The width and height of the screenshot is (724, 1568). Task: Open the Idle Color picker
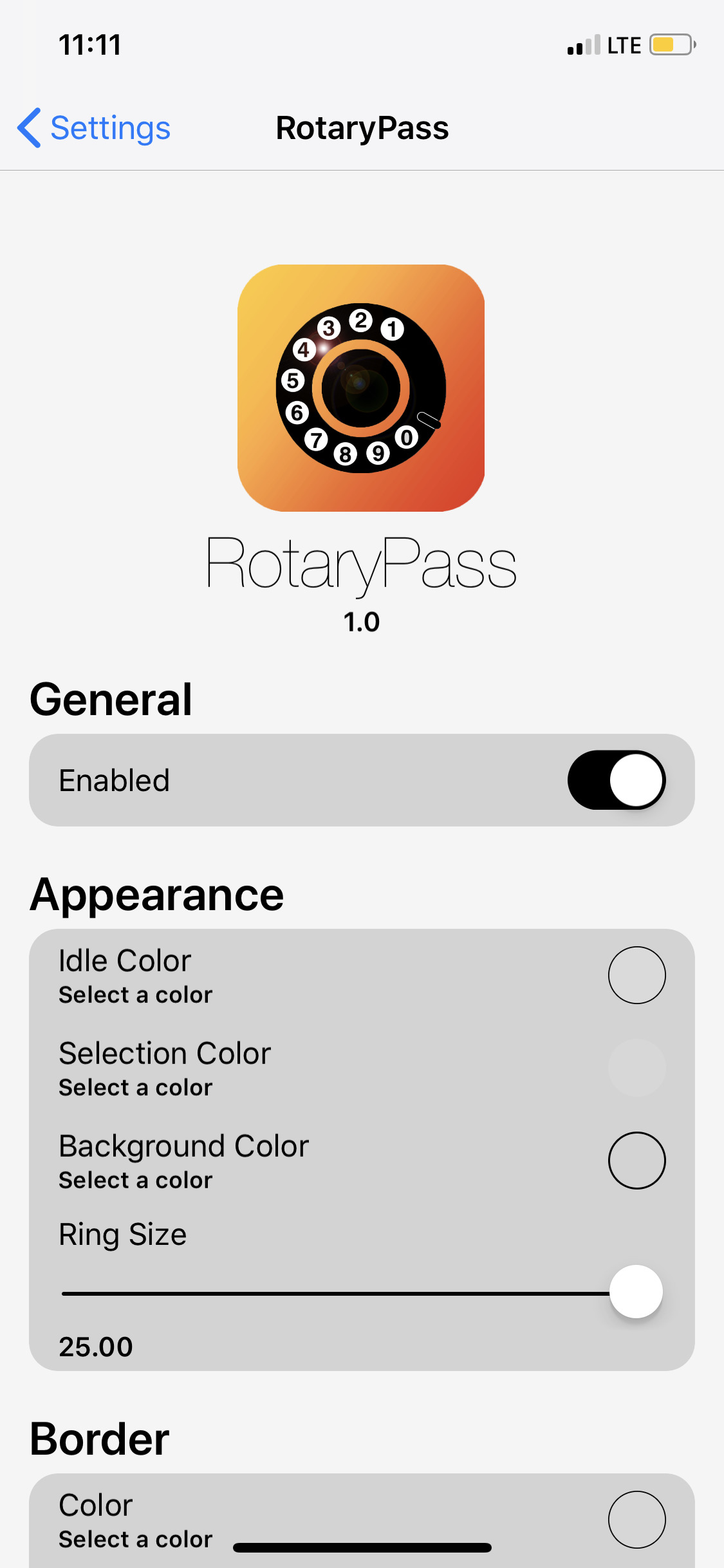(x=636, y=975)
